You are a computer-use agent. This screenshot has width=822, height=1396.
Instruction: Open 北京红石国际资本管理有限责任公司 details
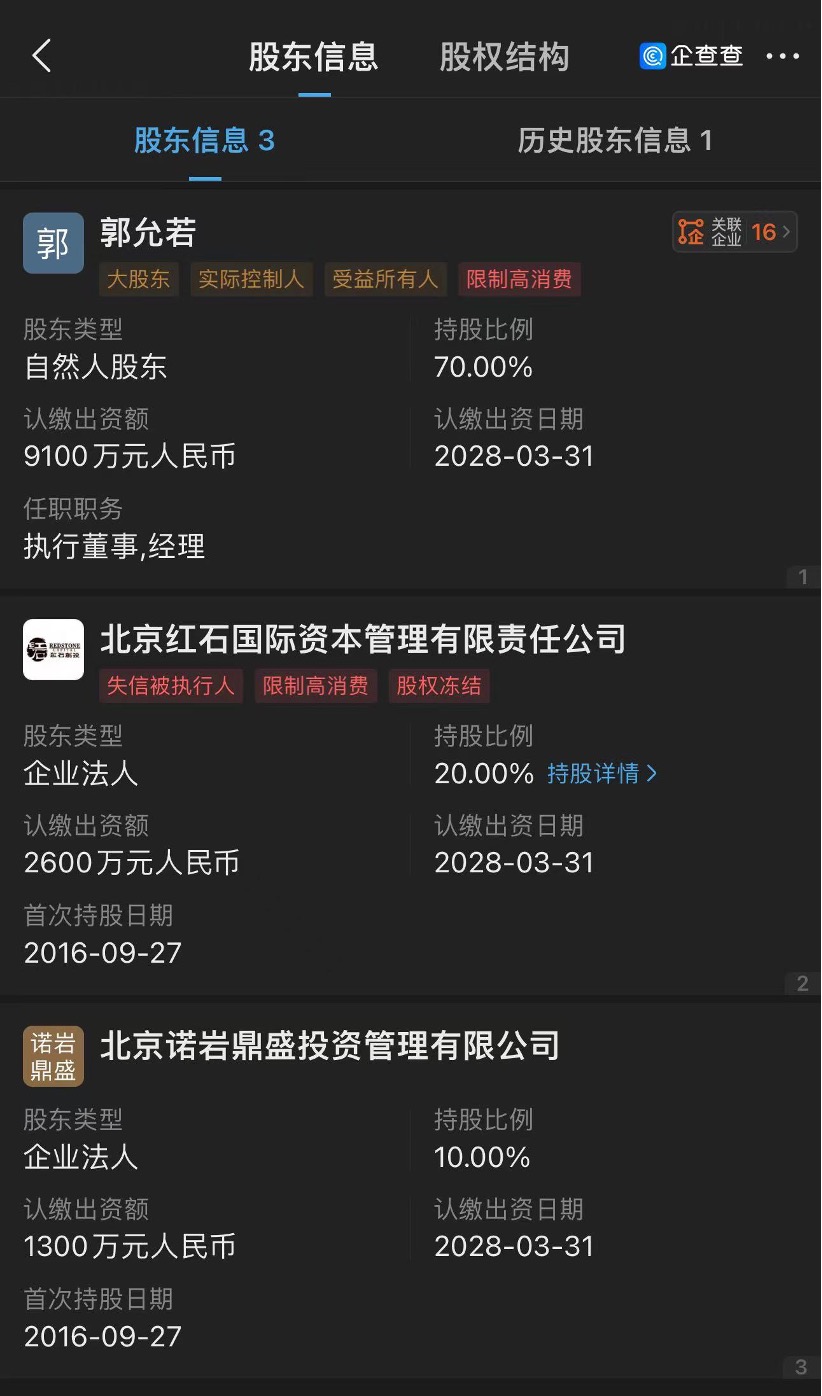[362, 639]
